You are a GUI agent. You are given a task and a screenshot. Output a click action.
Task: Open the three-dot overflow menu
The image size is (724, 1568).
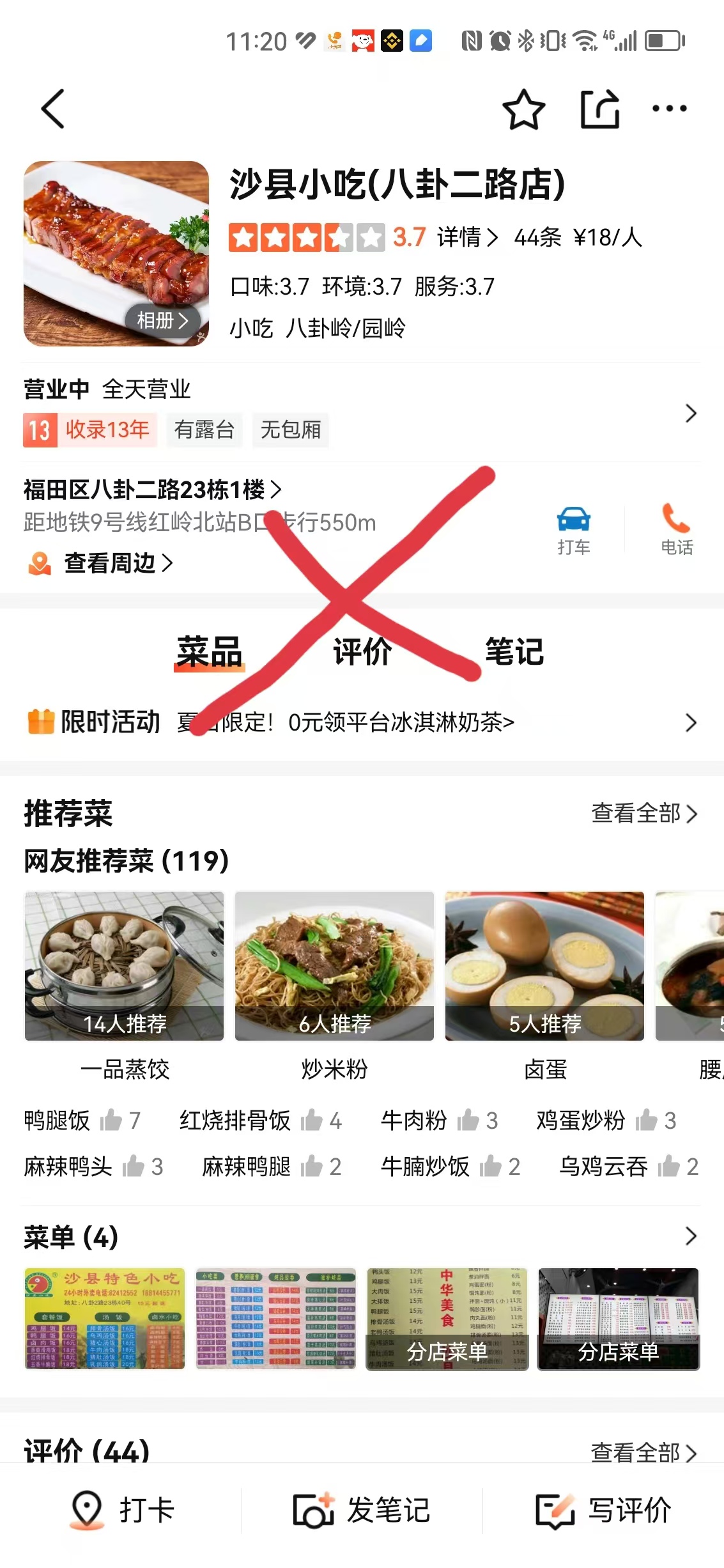(669, 109)
